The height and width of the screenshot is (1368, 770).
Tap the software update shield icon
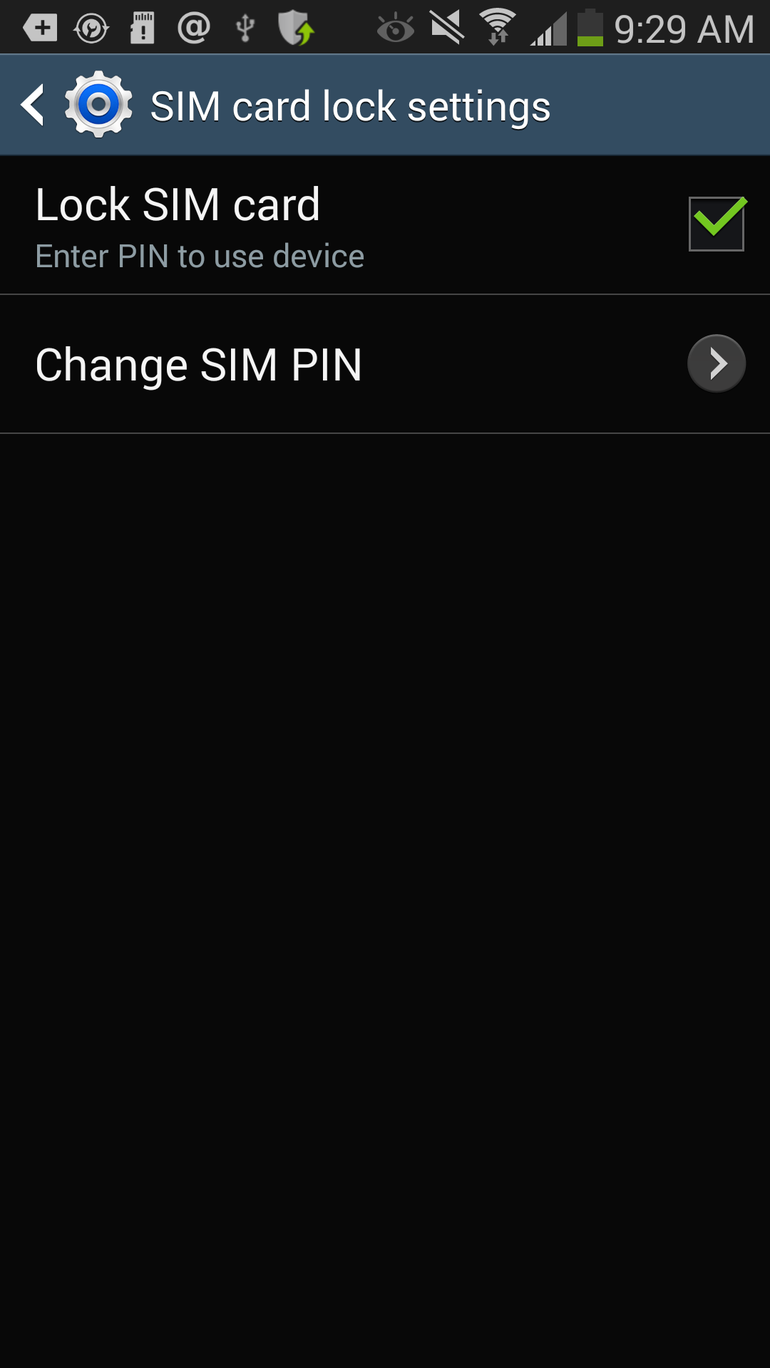(296, 27)
